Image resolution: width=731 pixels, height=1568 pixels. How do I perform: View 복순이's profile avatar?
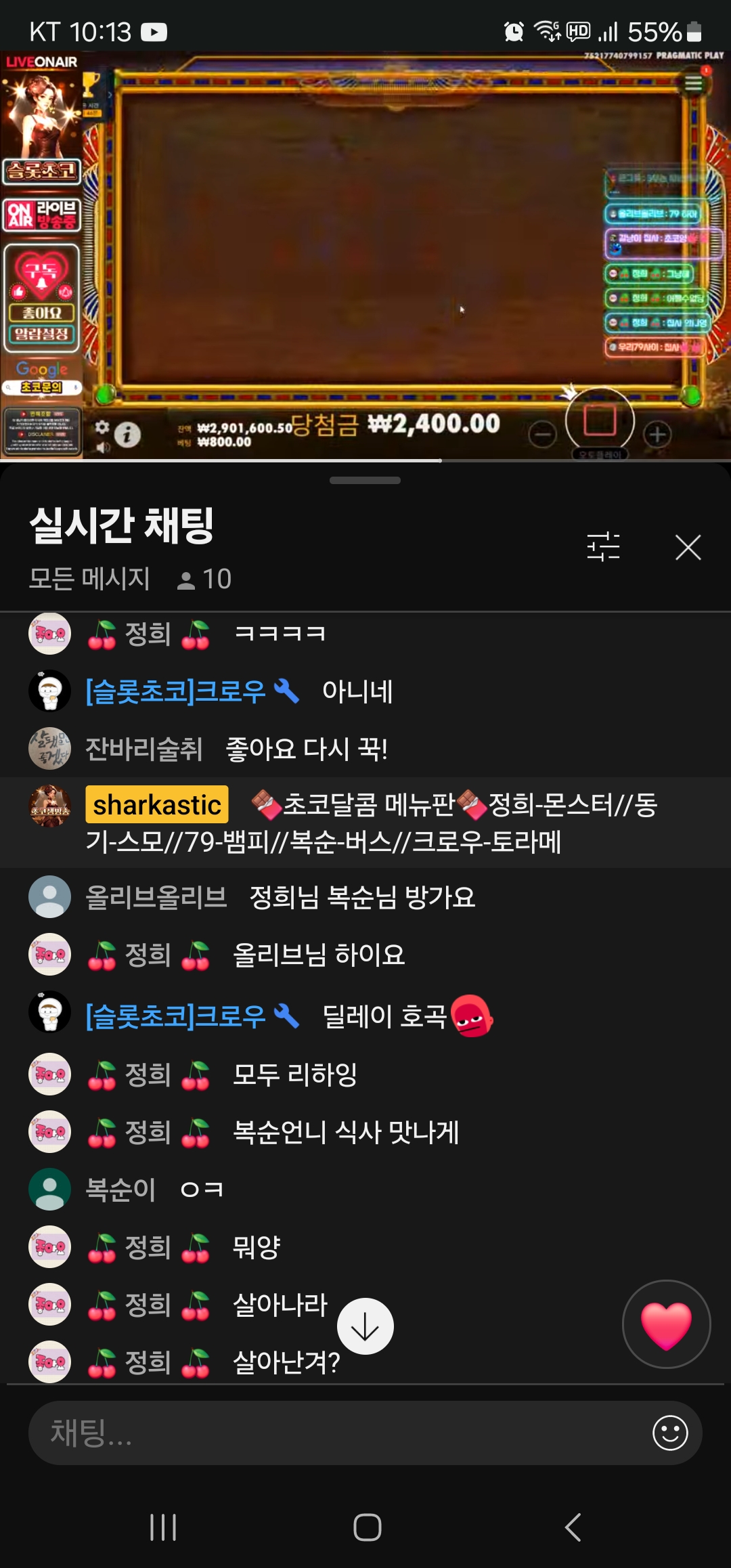click(49, 1190)
